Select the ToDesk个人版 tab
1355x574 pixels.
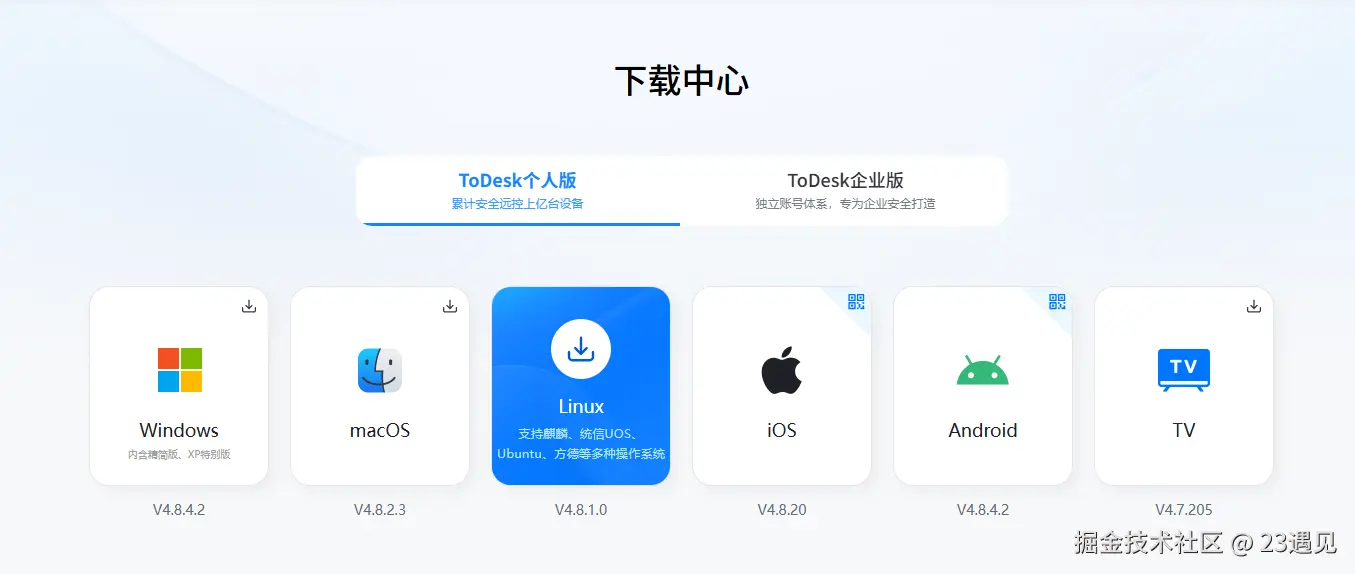click(x=517, y=190)
